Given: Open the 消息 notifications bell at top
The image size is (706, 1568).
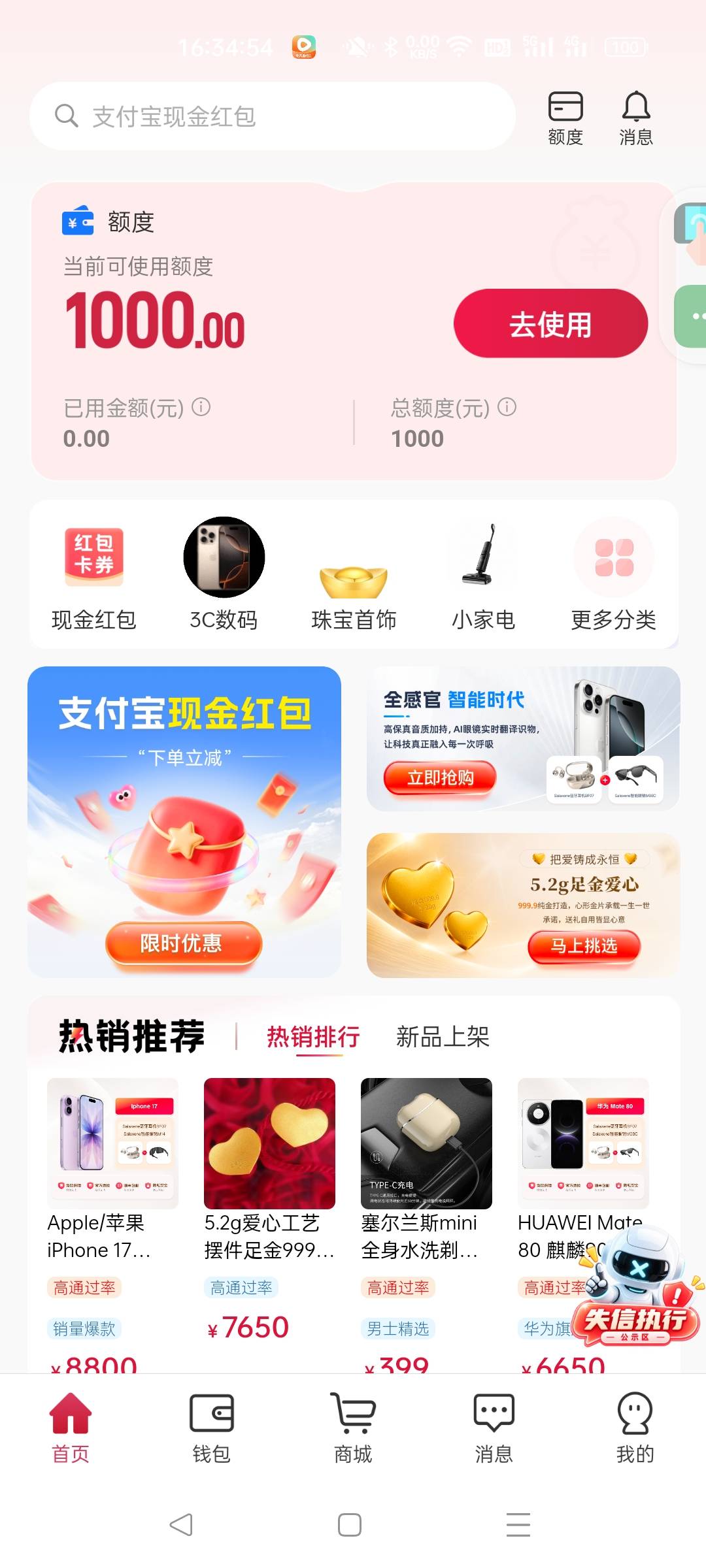Looking at the screenshot, I should point(636,118).
